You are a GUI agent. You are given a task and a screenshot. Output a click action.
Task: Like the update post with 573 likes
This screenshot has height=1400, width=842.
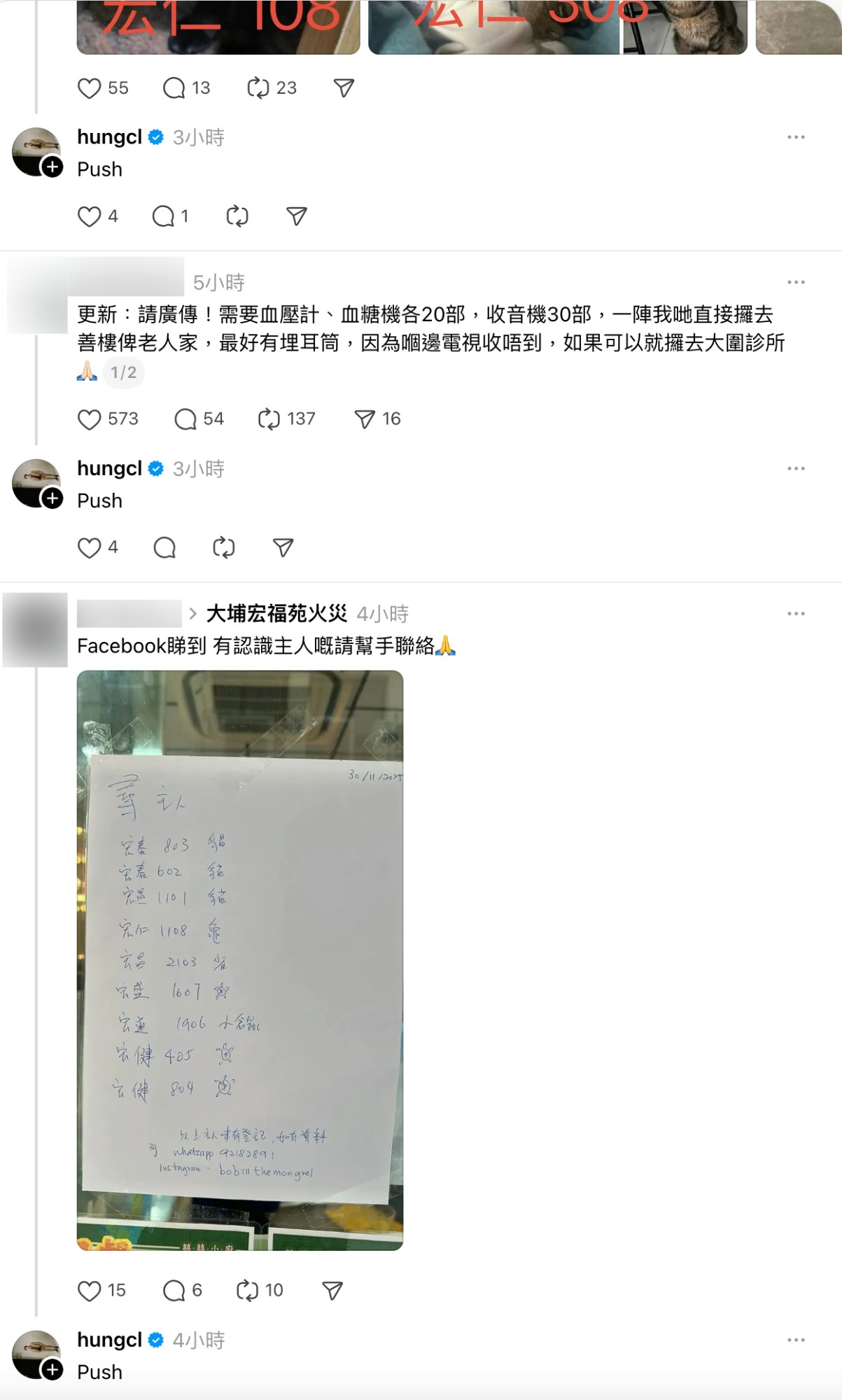click(90, 419)
